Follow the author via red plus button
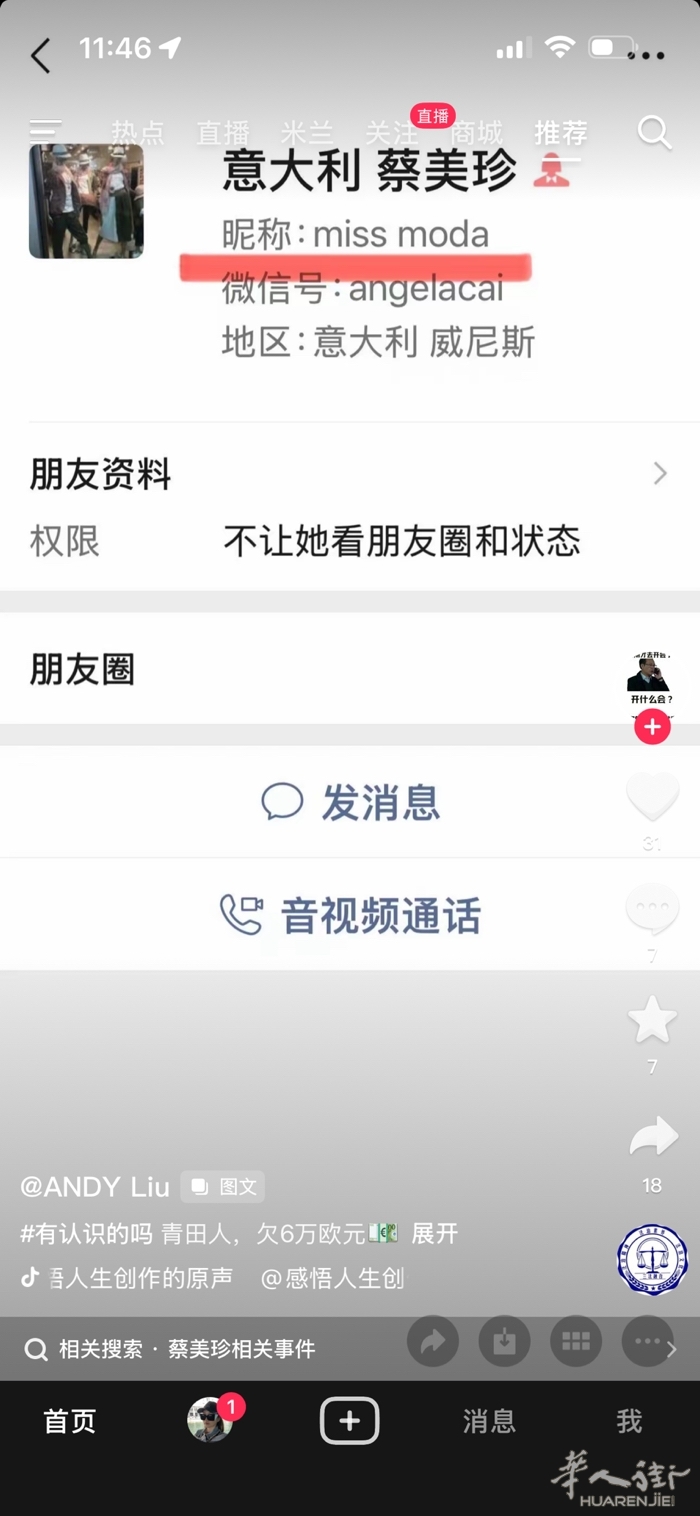The width and height of the screenshot is (700, 1516). (652, 727)
